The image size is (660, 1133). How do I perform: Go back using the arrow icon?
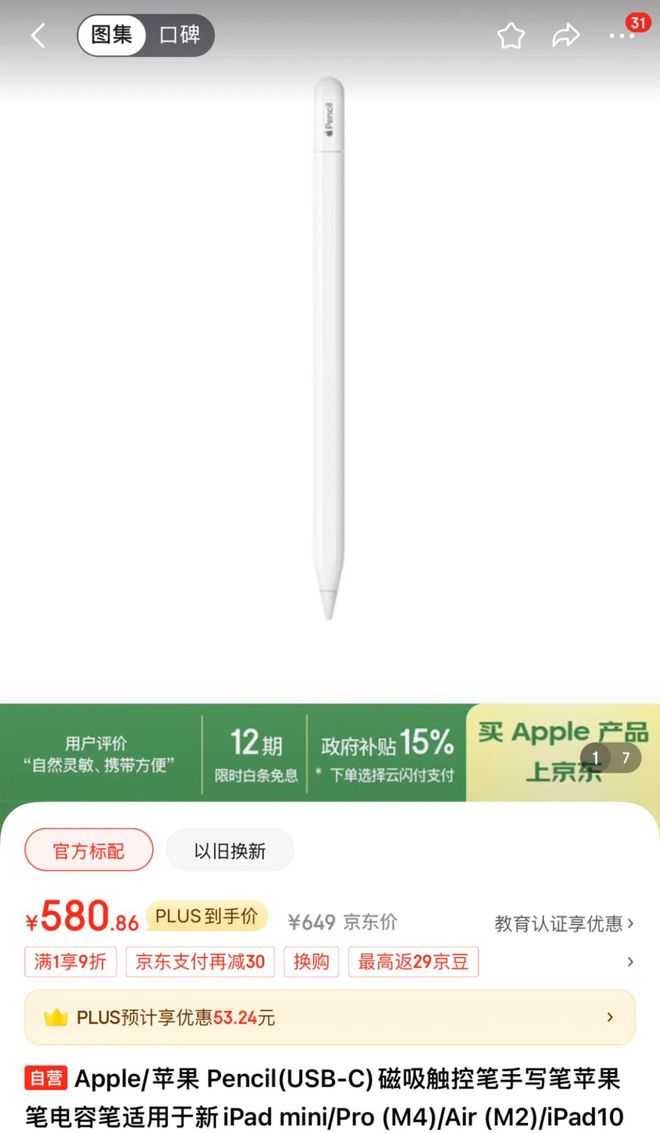pyautogui.click(x=38, y=36)
